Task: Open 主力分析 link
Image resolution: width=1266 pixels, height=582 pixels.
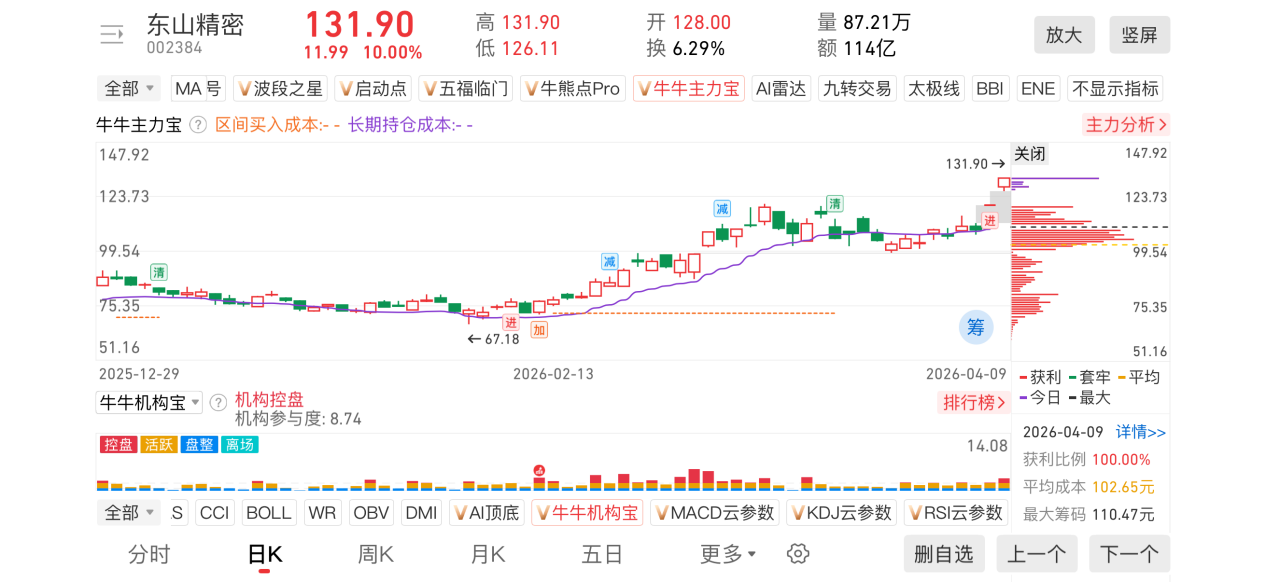Action: (1126, 125)
